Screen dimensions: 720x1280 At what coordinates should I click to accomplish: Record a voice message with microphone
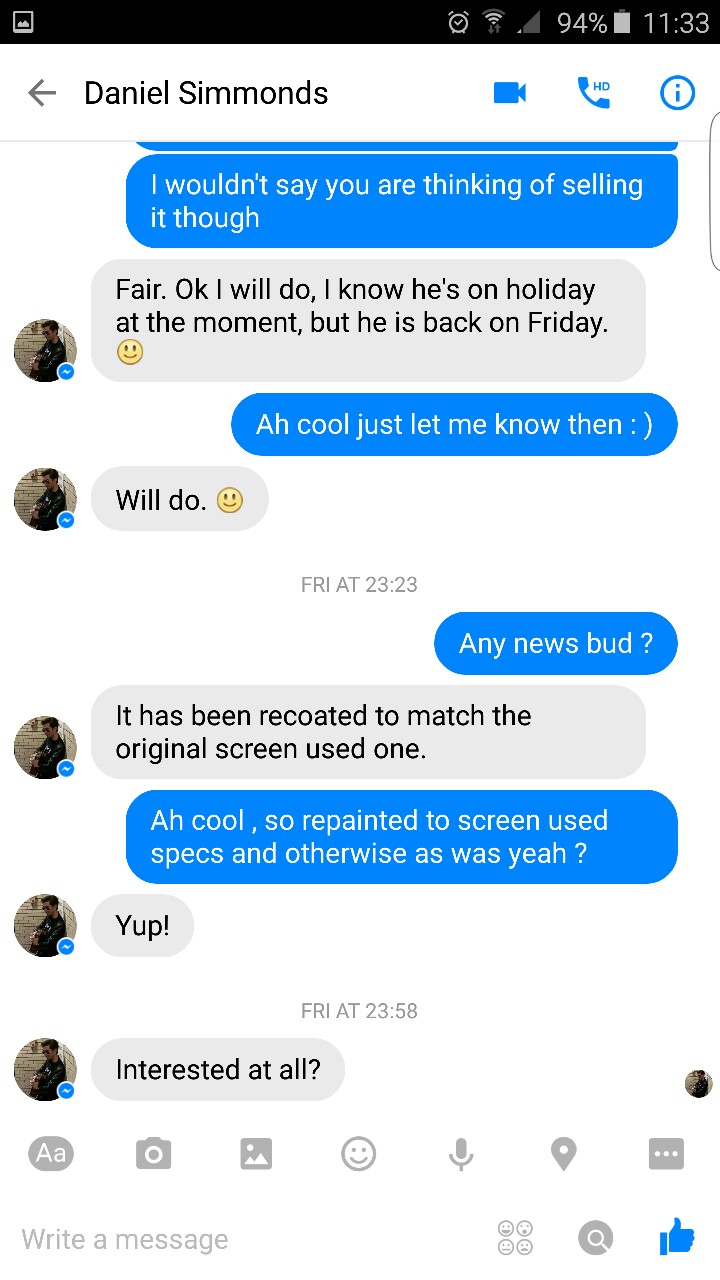pyautogui.click(x=460, y=1154)
